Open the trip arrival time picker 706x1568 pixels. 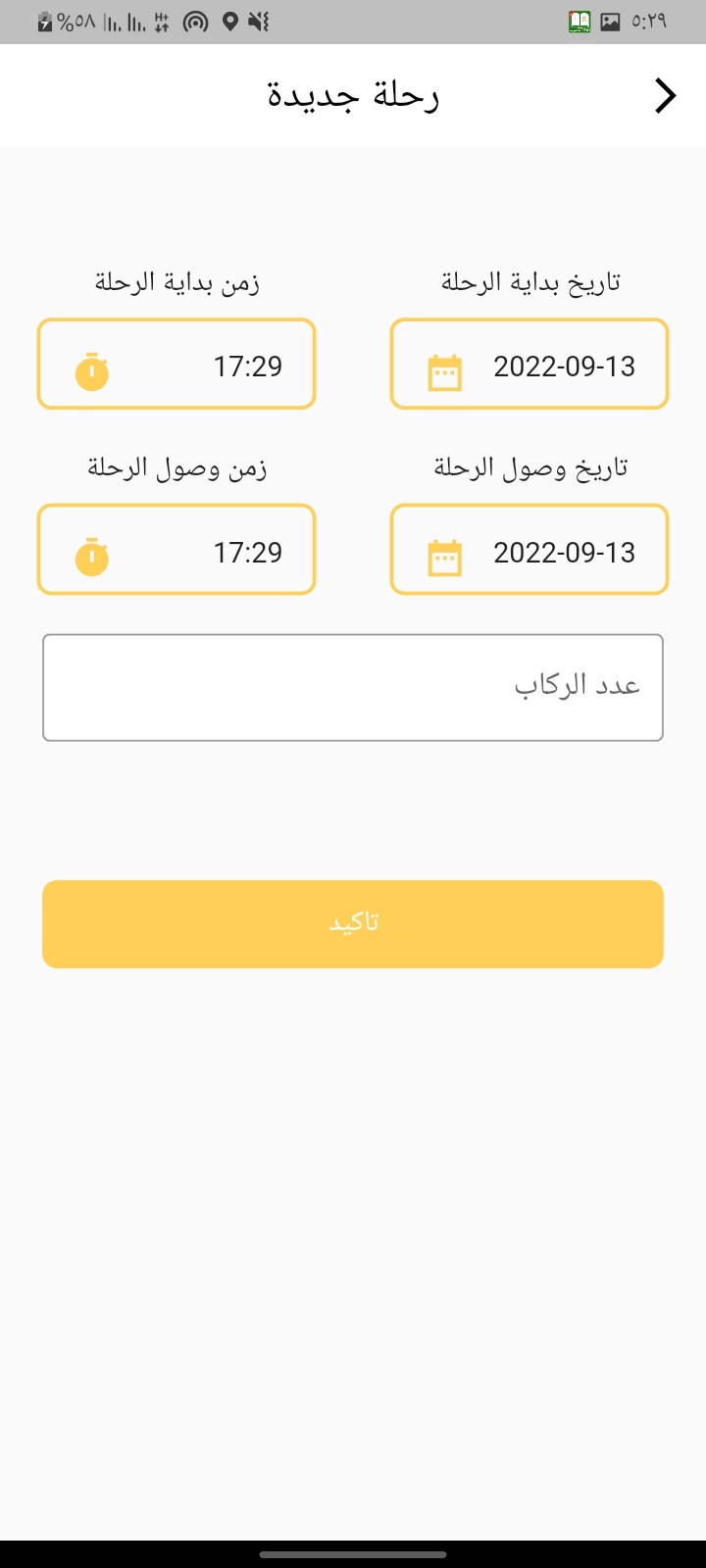176,550
